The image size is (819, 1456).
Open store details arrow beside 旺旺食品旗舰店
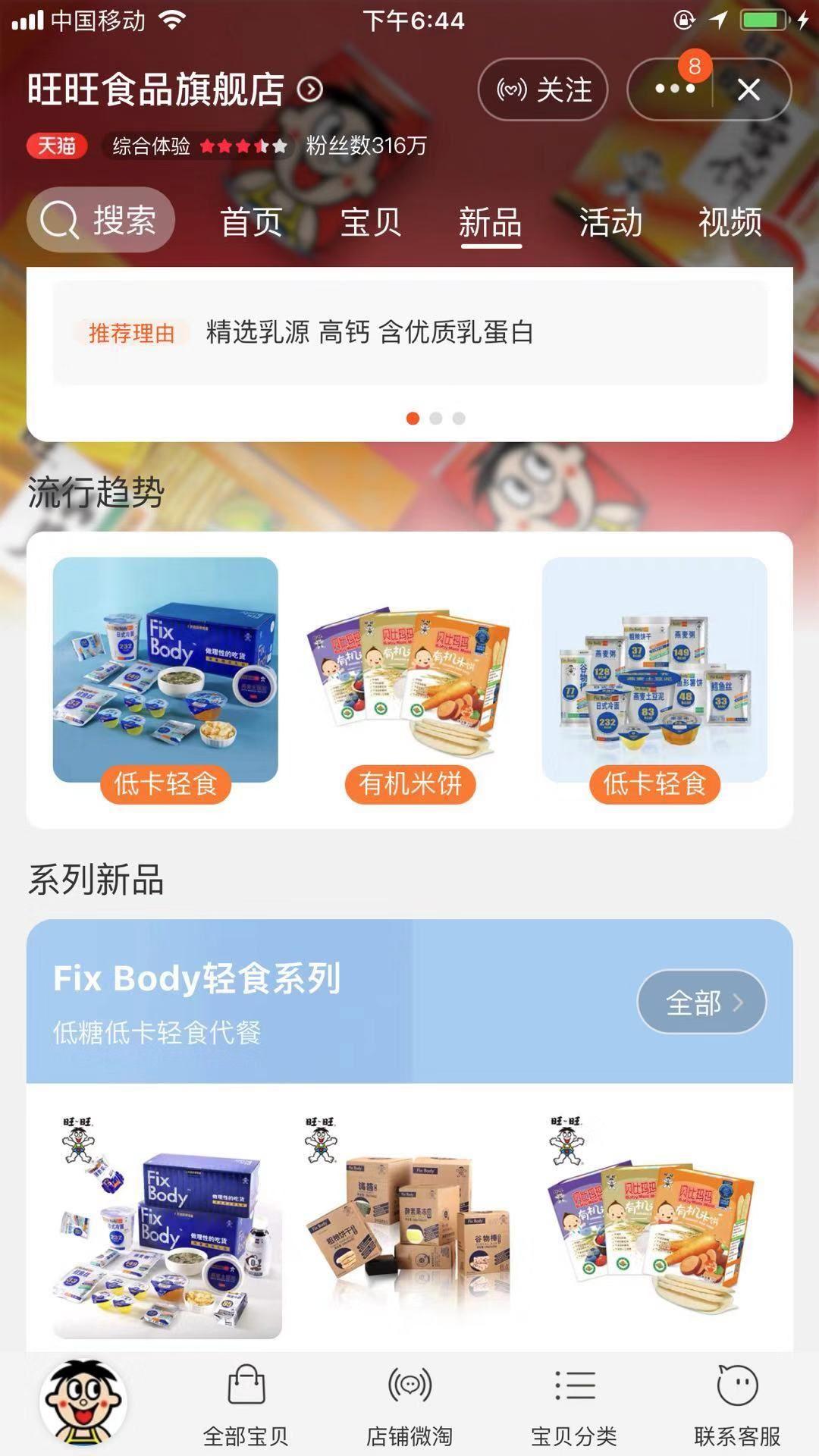click(x=309, y=89)
